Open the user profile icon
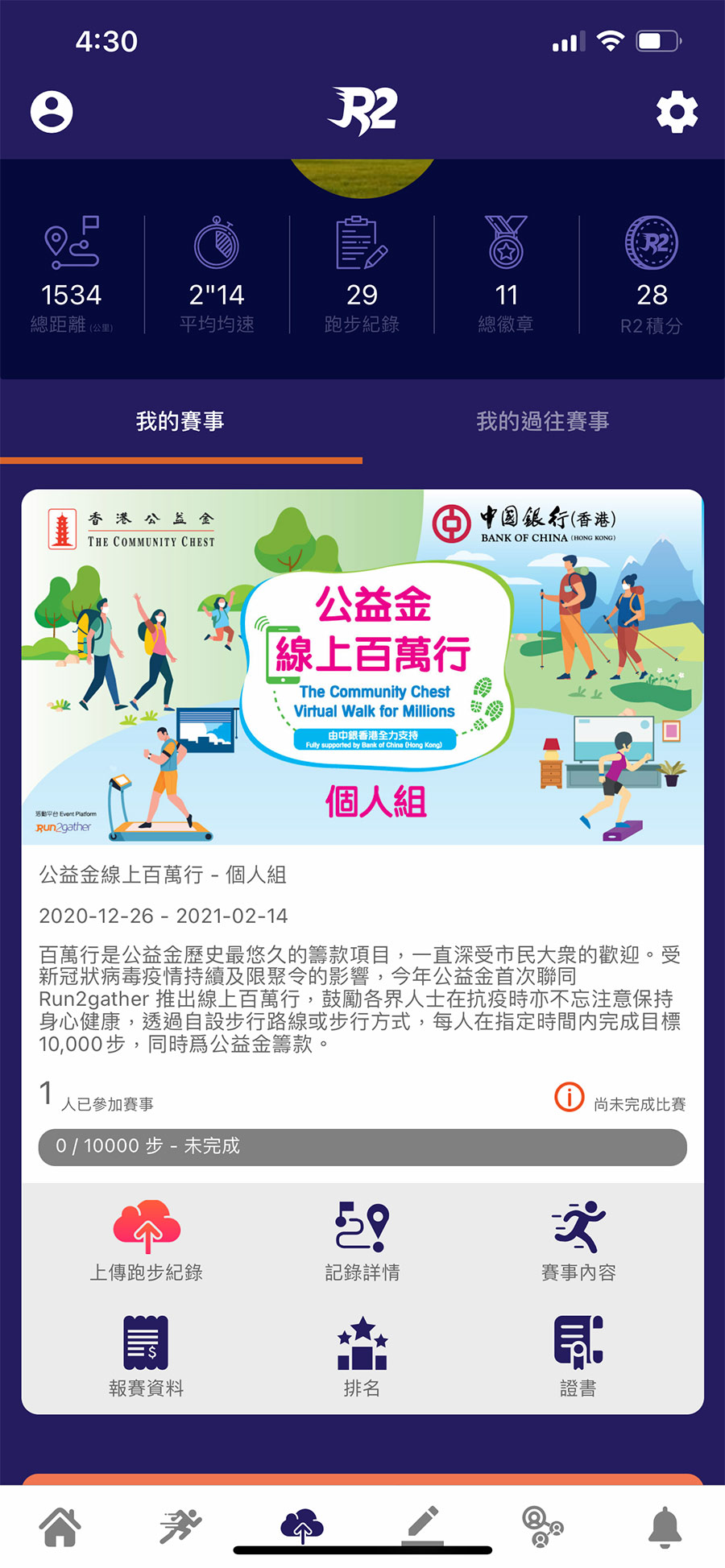The width and height of the screenshot is (725, 1568). coord(52,111)
